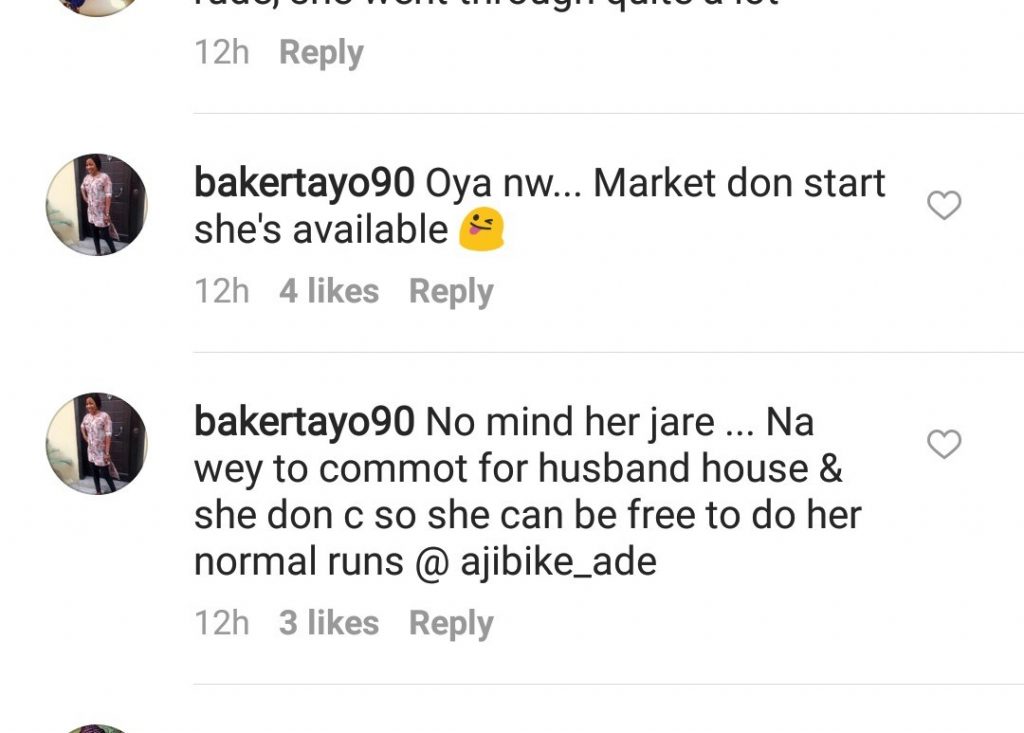Reply to the "she's available" comment
The image size is (1024, 733).
(451, 291)
